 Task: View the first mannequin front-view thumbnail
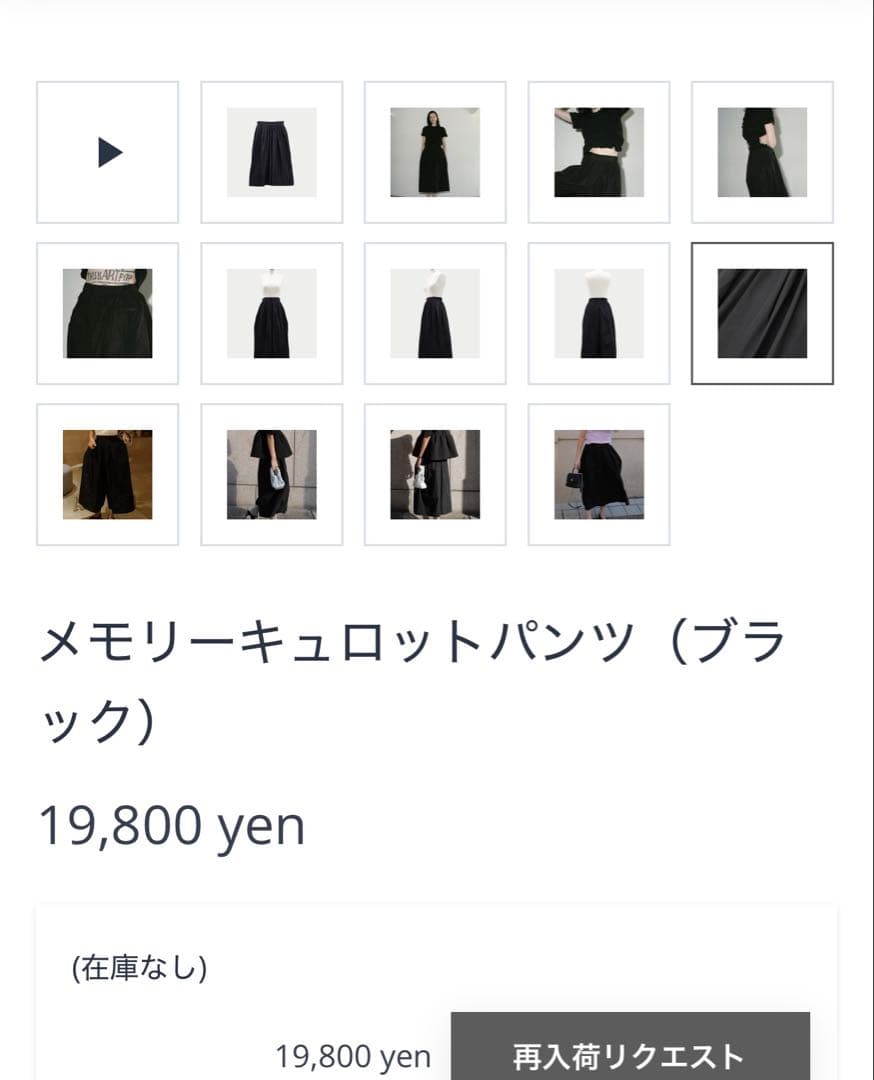coord(271,311)
